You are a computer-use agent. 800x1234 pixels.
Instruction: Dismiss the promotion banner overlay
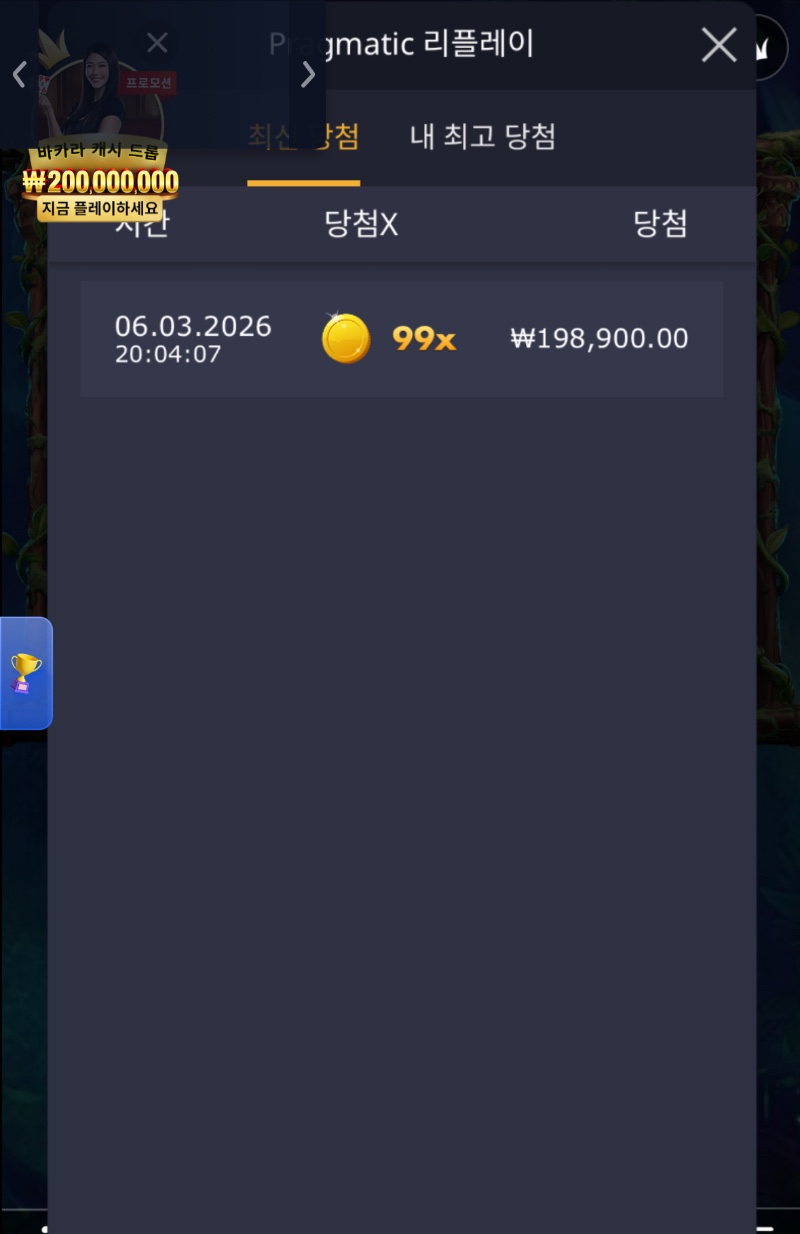point(157,43)
